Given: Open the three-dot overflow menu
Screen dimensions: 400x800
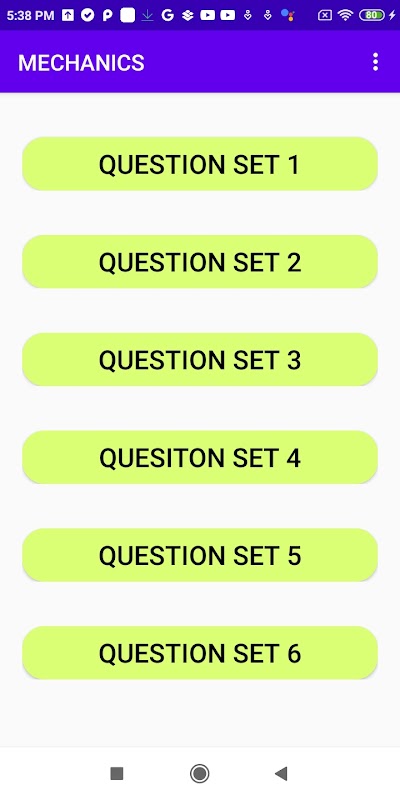Looking at the screenshot, I should tap(376, 62).
